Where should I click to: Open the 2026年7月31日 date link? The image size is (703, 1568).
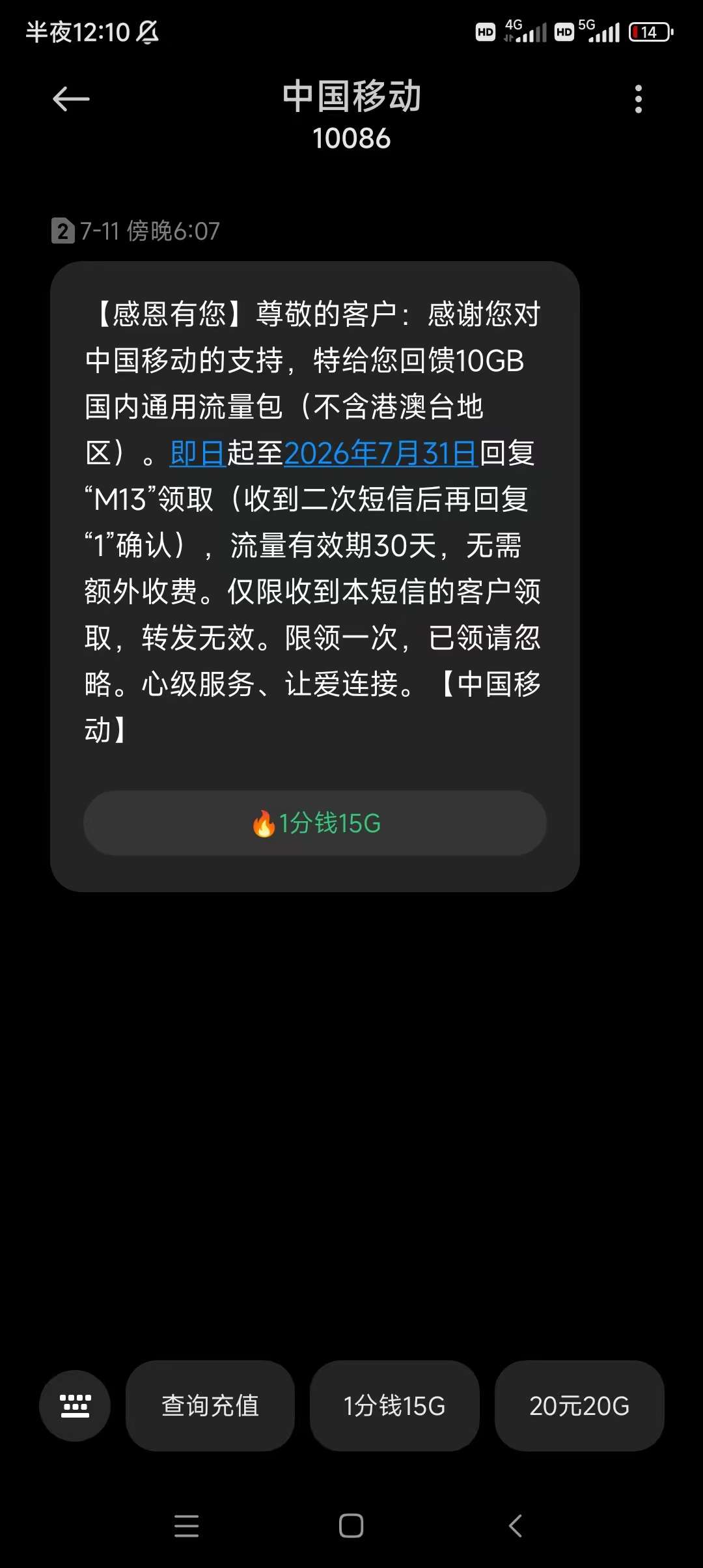pos(381,453)
